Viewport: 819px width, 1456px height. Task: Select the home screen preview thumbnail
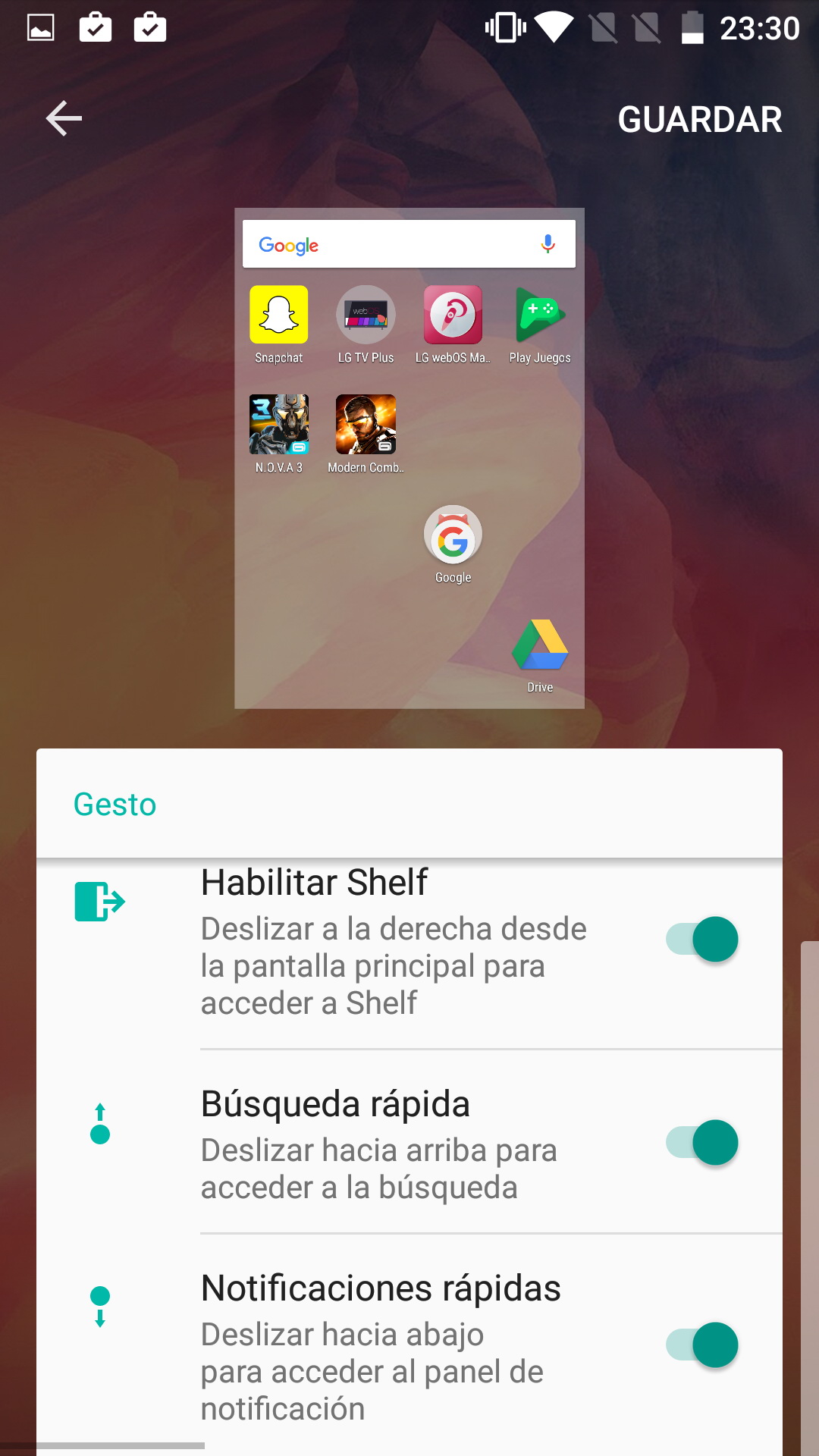pyautogui.click(x=409, y=458)
